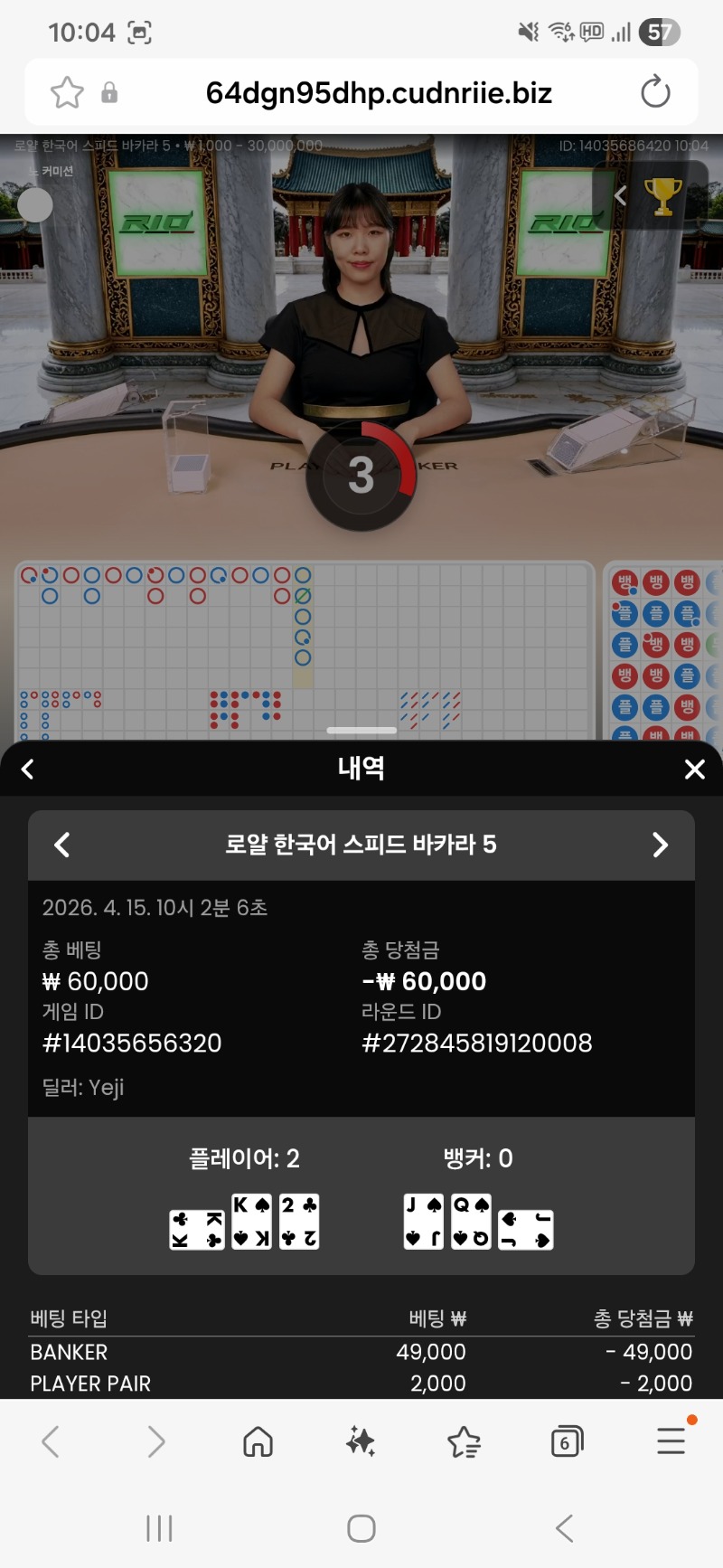Open recent apps from system bar
723x1568 pixels.
159,1528
